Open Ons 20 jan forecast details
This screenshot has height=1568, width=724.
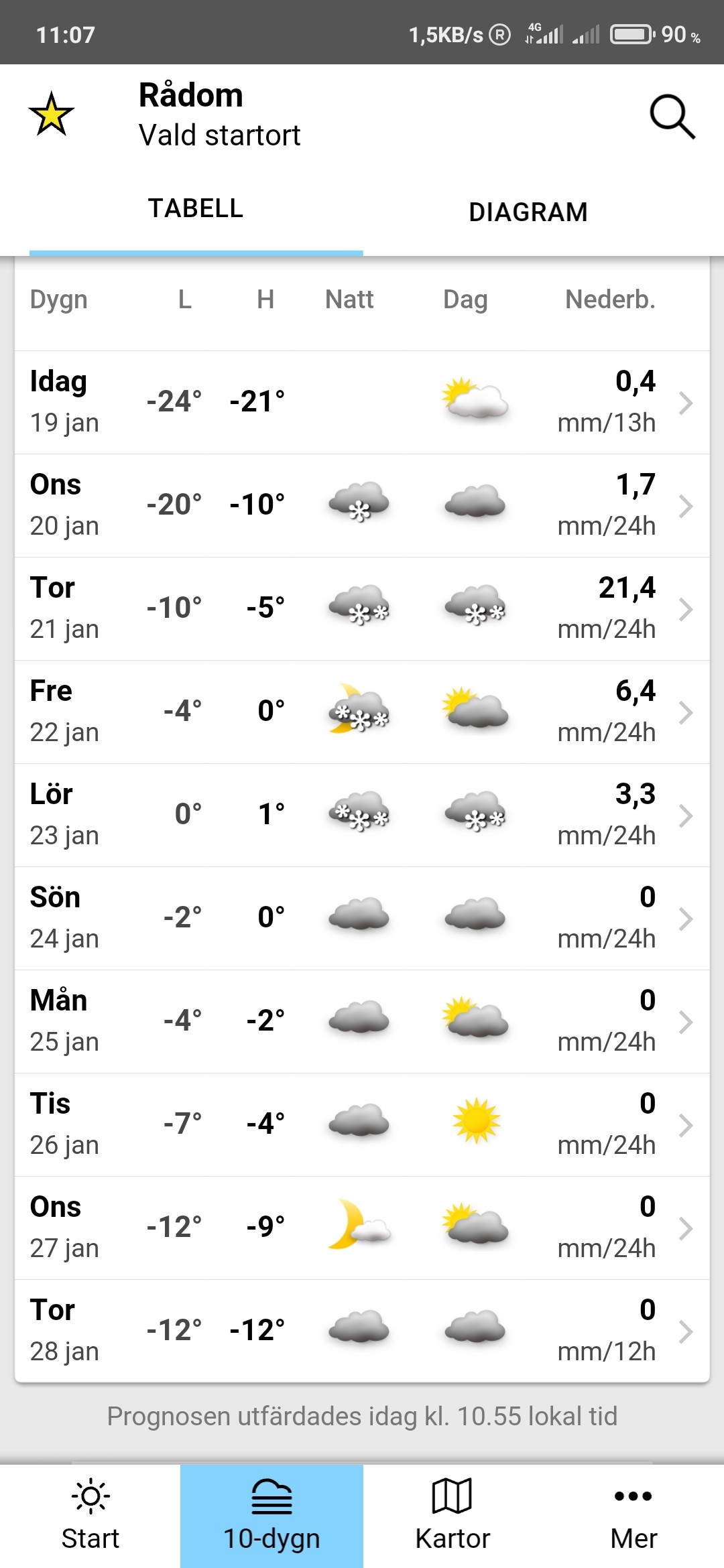(x=362, y=506)
